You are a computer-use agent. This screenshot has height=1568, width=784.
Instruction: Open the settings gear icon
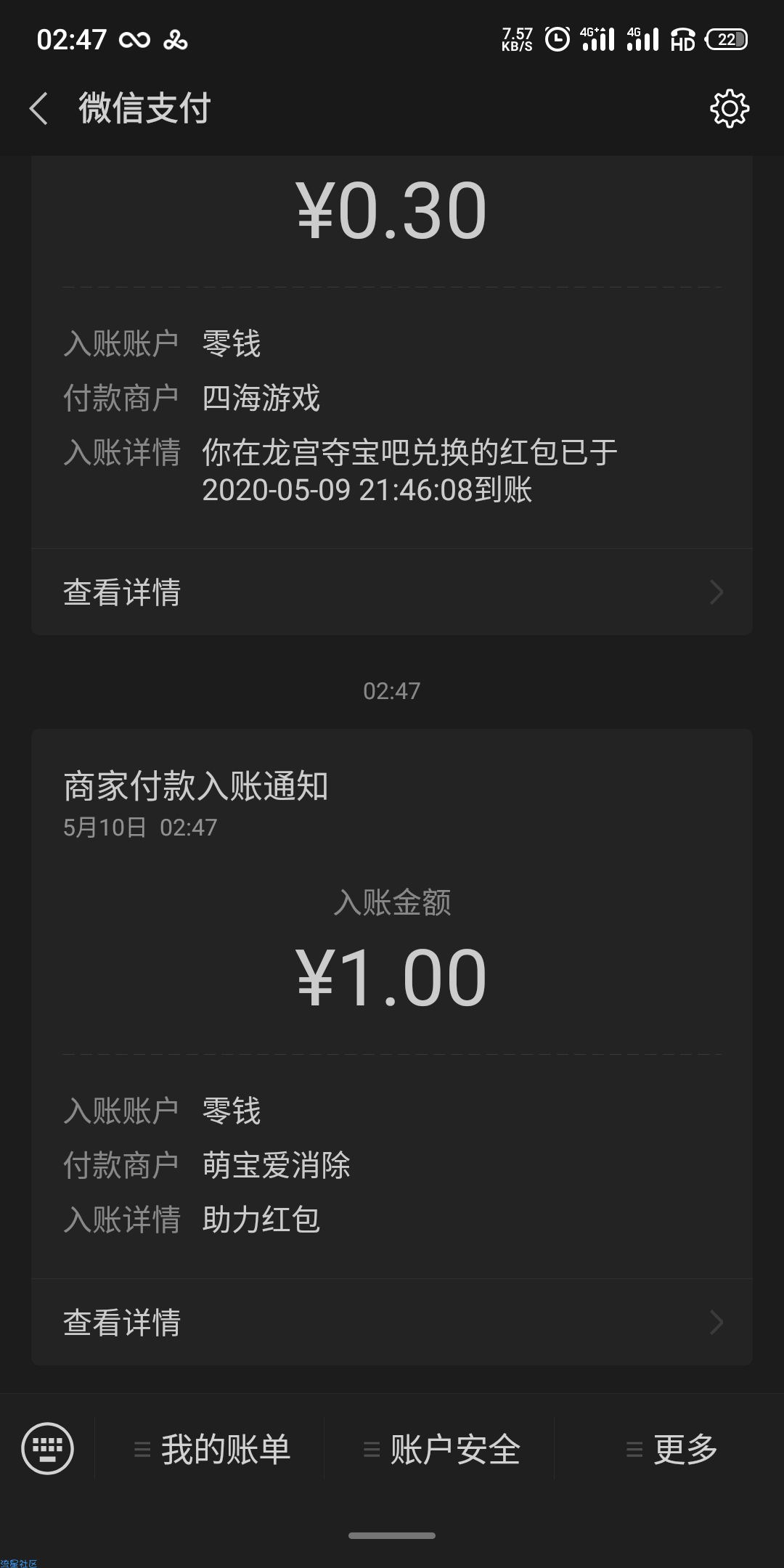[x=729, y=109]
